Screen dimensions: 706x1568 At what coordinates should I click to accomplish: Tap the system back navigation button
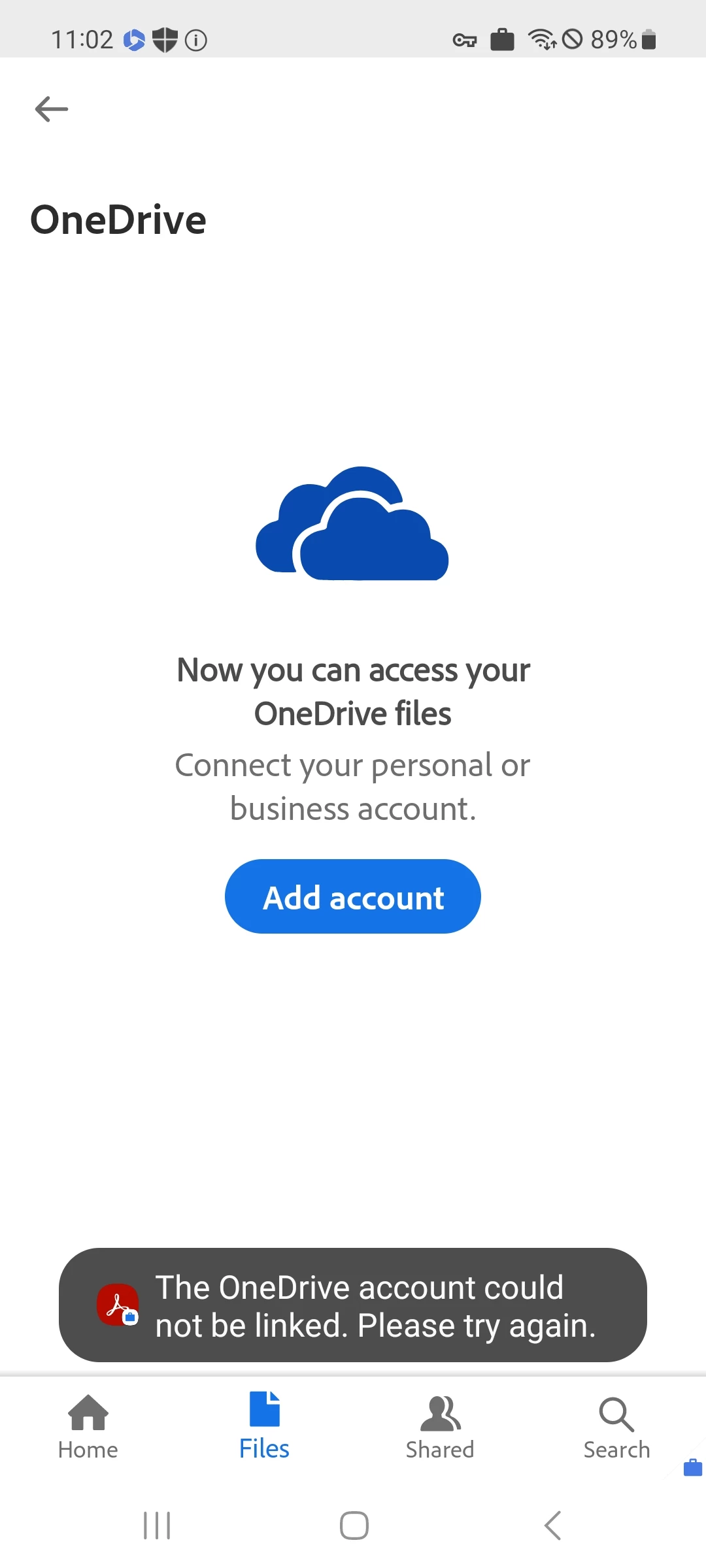coord(553,1526)
